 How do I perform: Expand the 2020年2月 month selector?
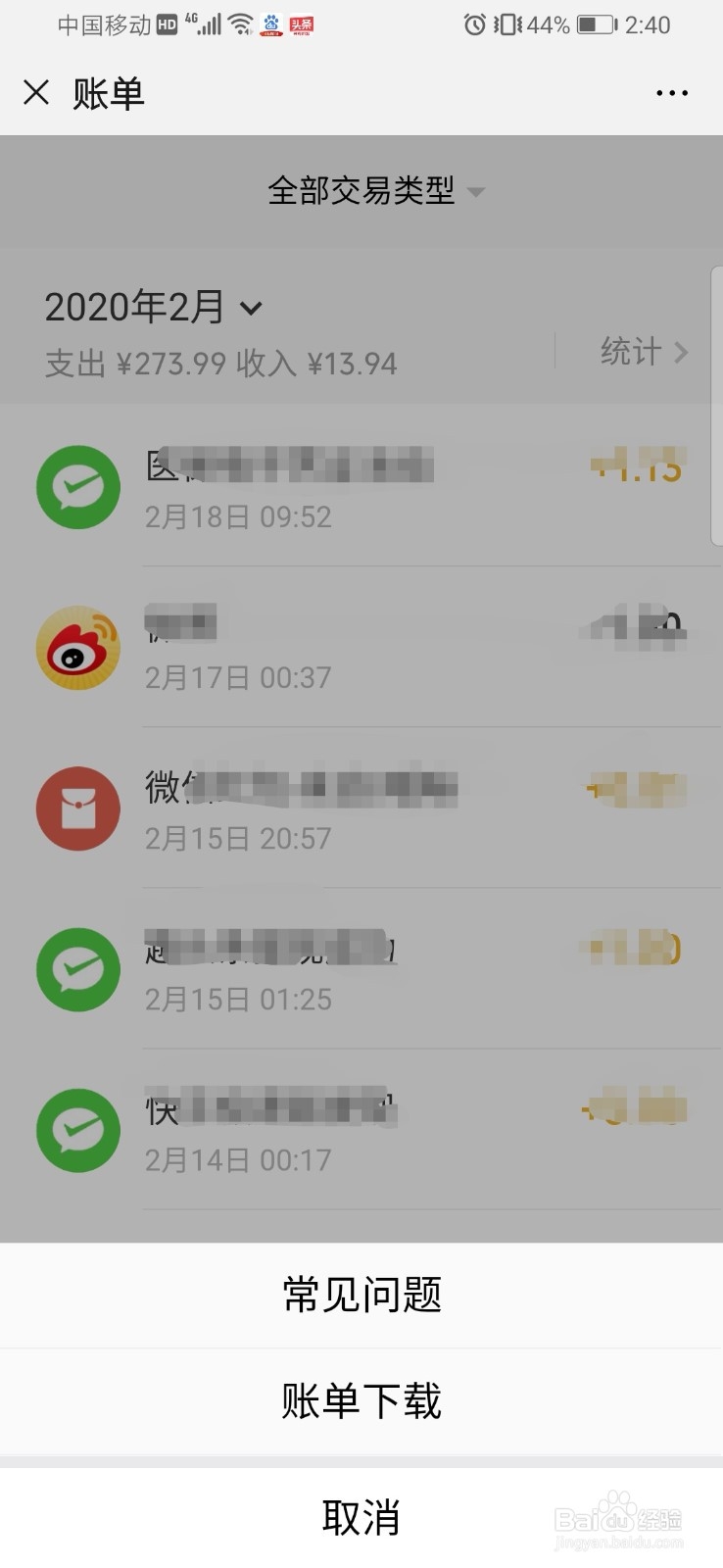coord(152,306)
